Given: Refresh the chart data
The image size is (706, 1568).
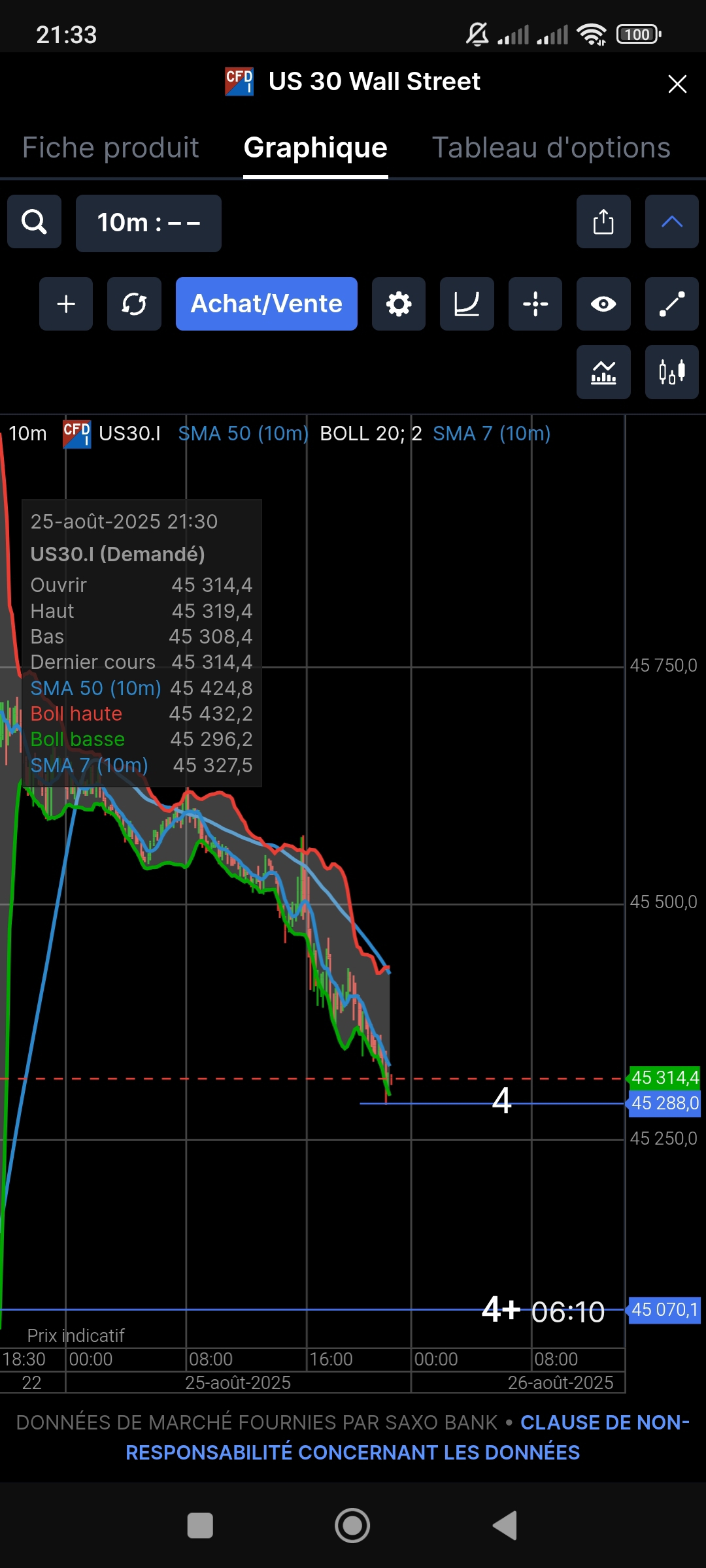Looking at the screenshot, I should pos(134,304).
